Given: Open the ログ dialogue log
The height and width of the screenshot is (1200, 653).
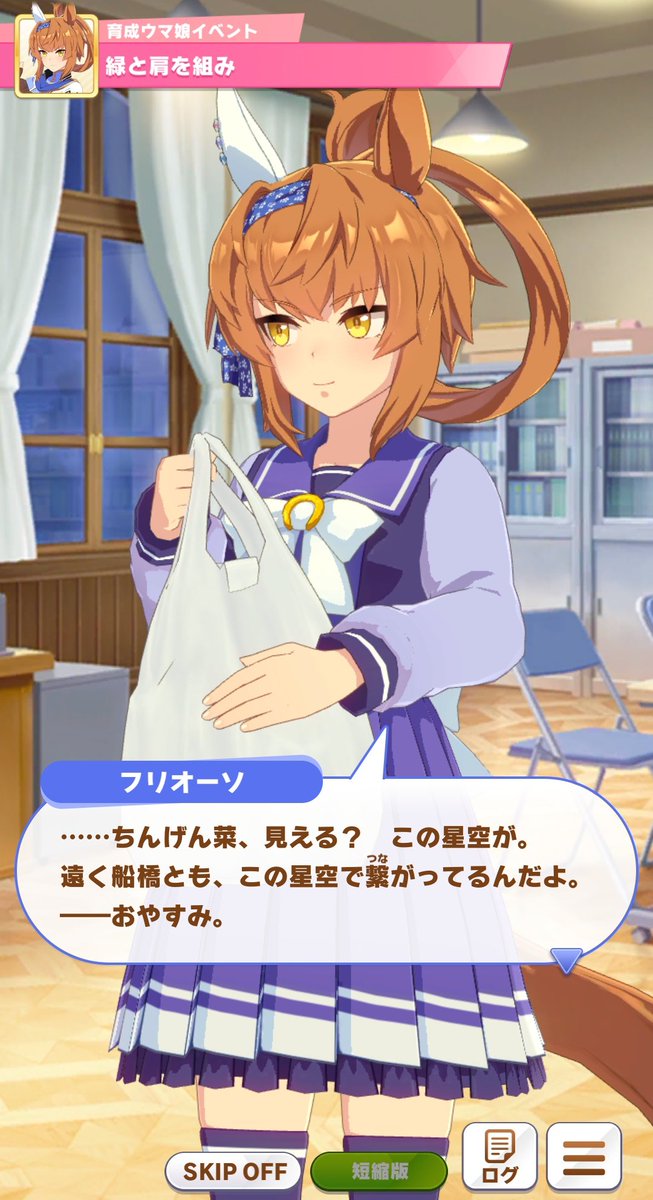Looking at the screenshot, I should (x=499, y=1158).
